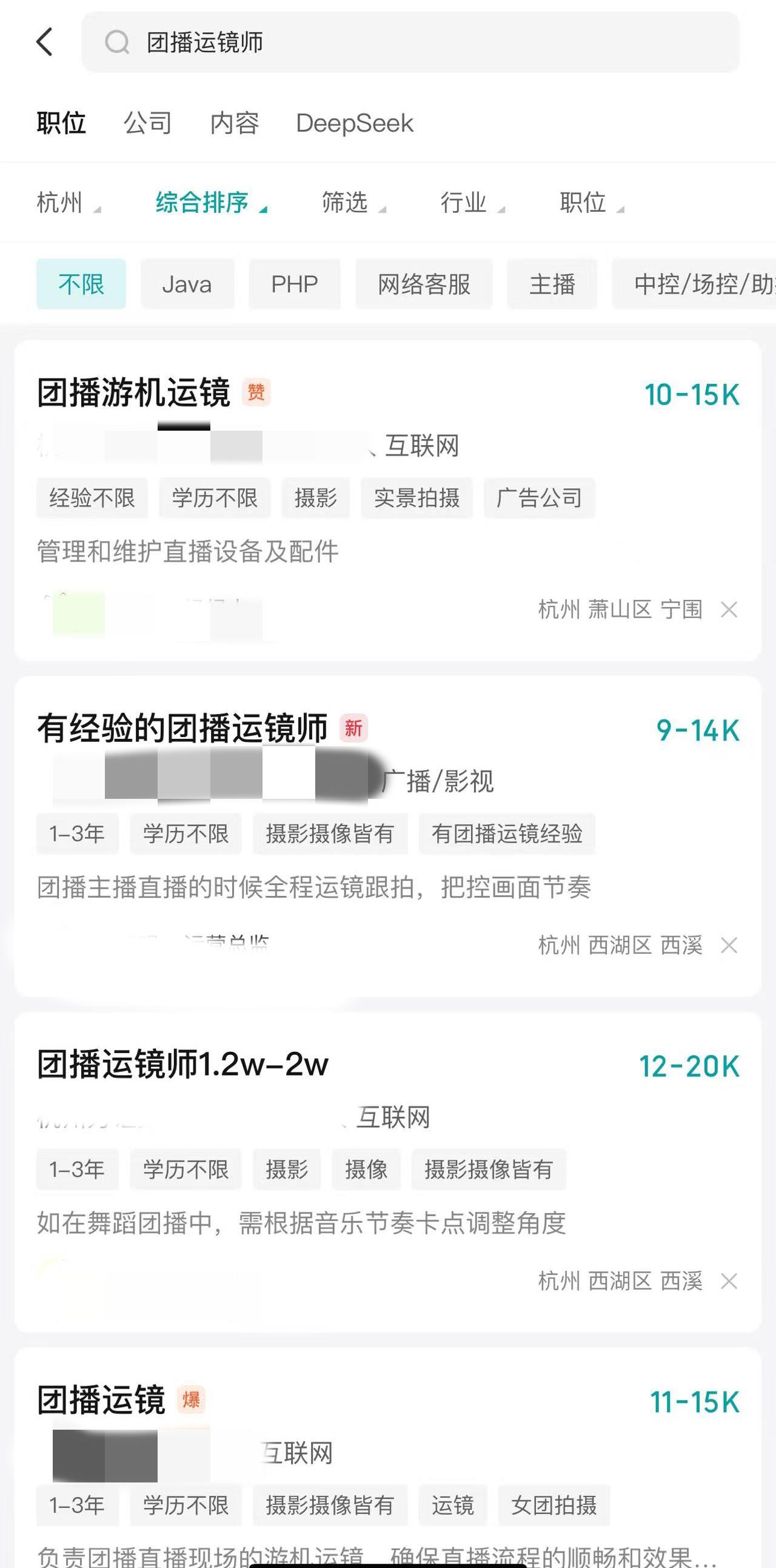This screenshot has height=1568, width=776.
Task: Dismiss the 团播游机运镜 job listing
Action: pyautogui.click(x=729, y=609)
